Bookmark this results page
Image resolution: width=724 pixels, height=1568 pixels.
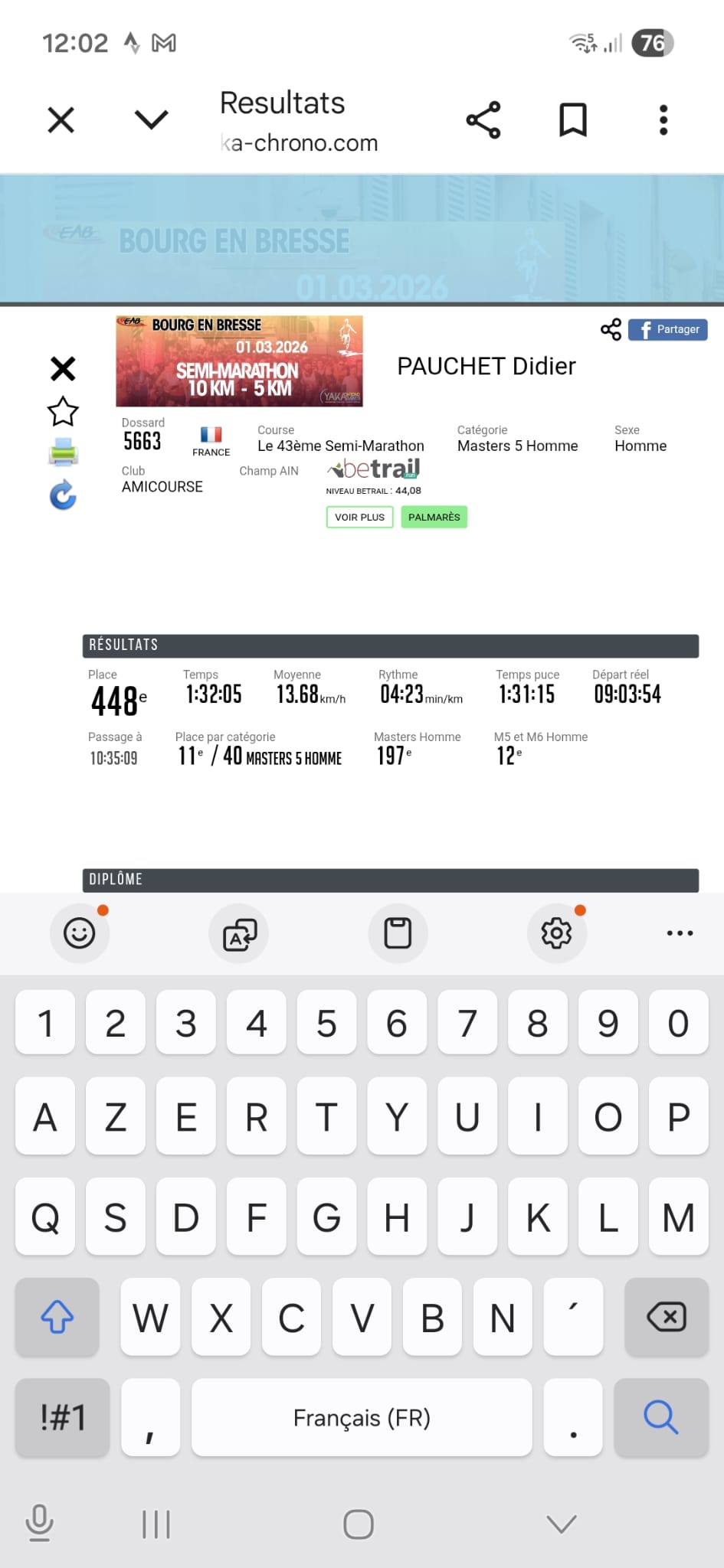572,120
